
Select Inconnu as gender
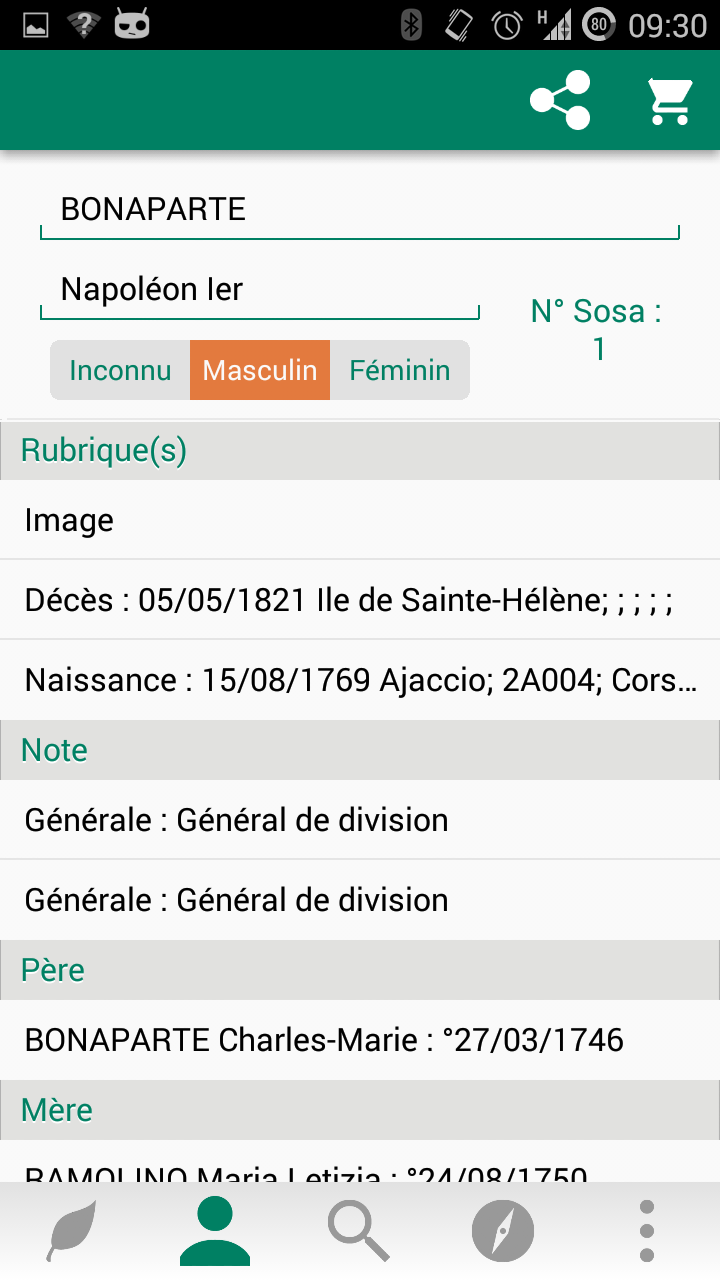(x=120, y=370)
